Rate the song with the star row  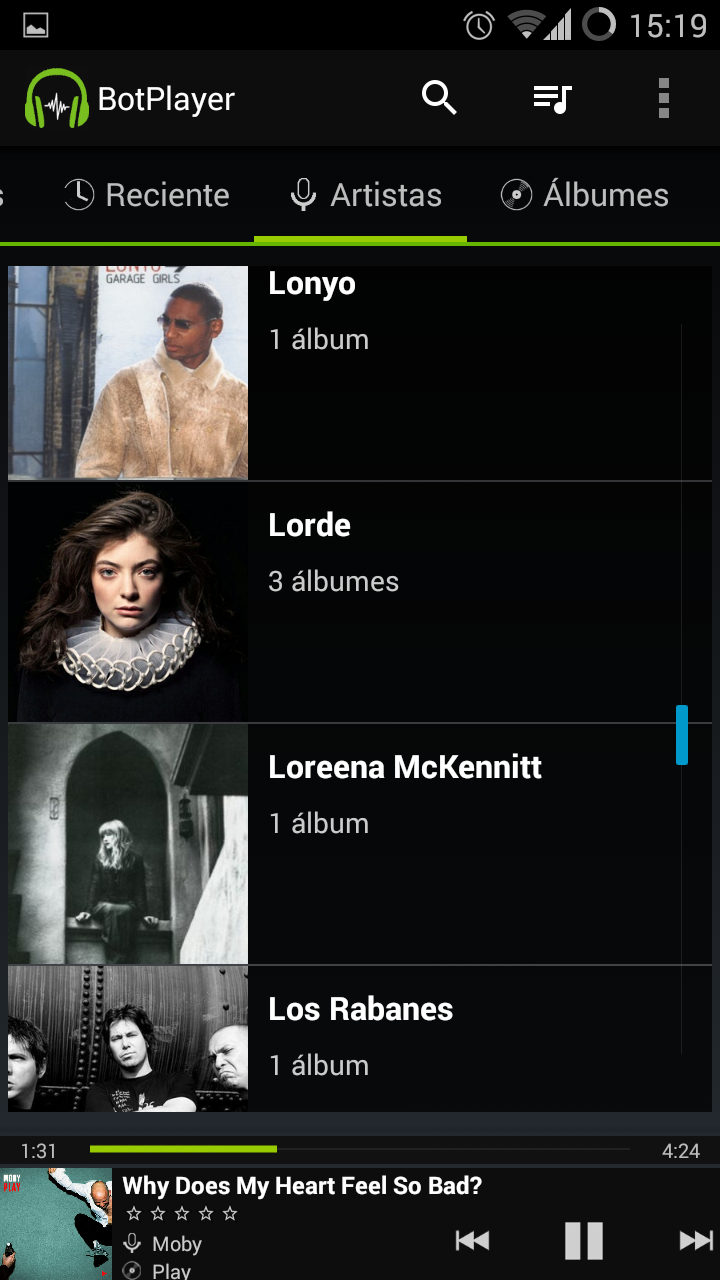(182, 1214)
